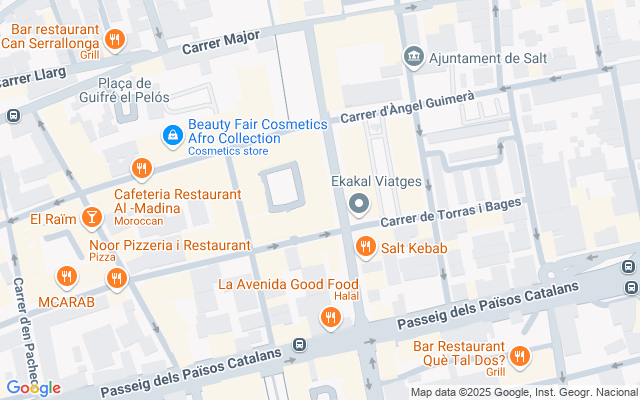Select the Ajuntament de Salt marker
640x400 pixels.
coord(413,58)
